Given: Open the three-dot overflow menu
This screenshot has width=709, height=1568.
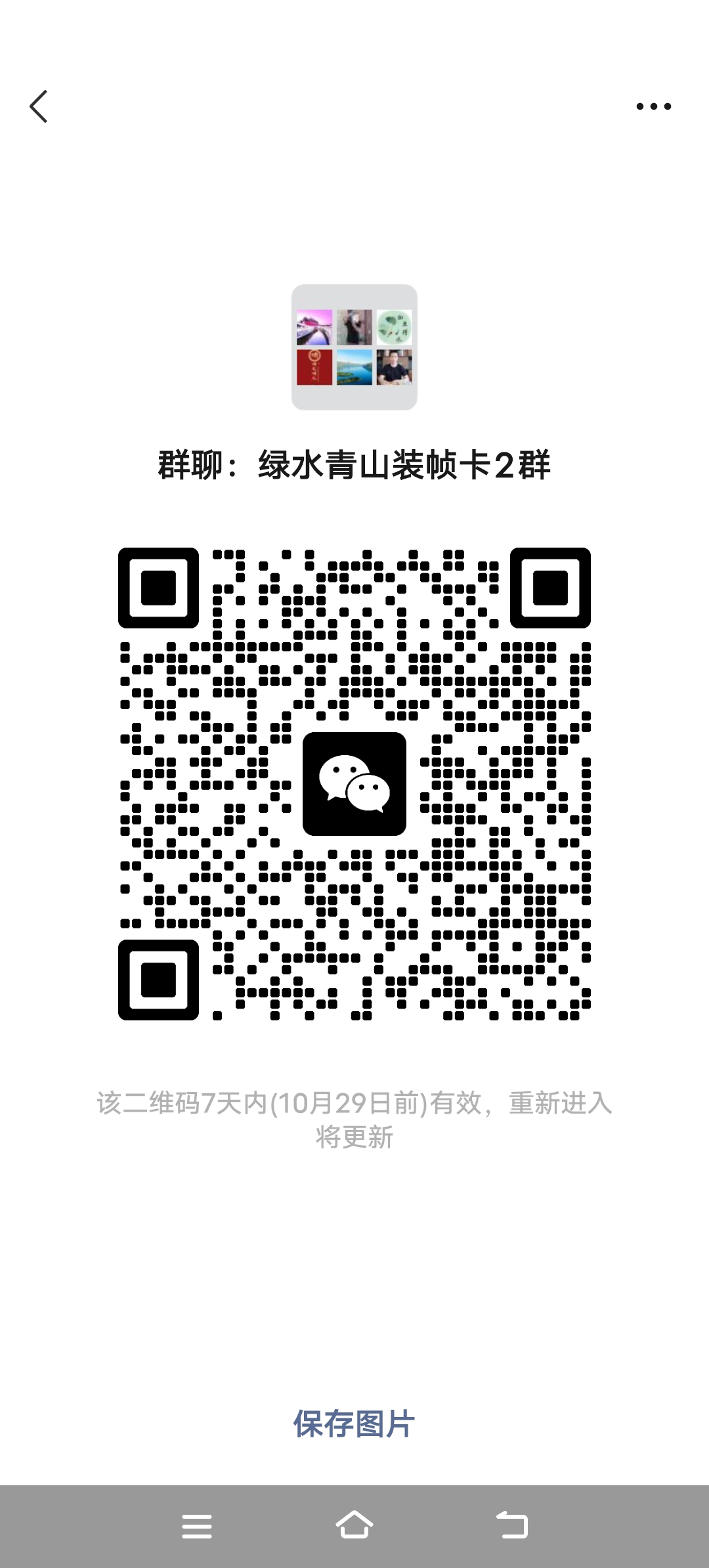Looking at the screenshot, I should coord(653,106).
